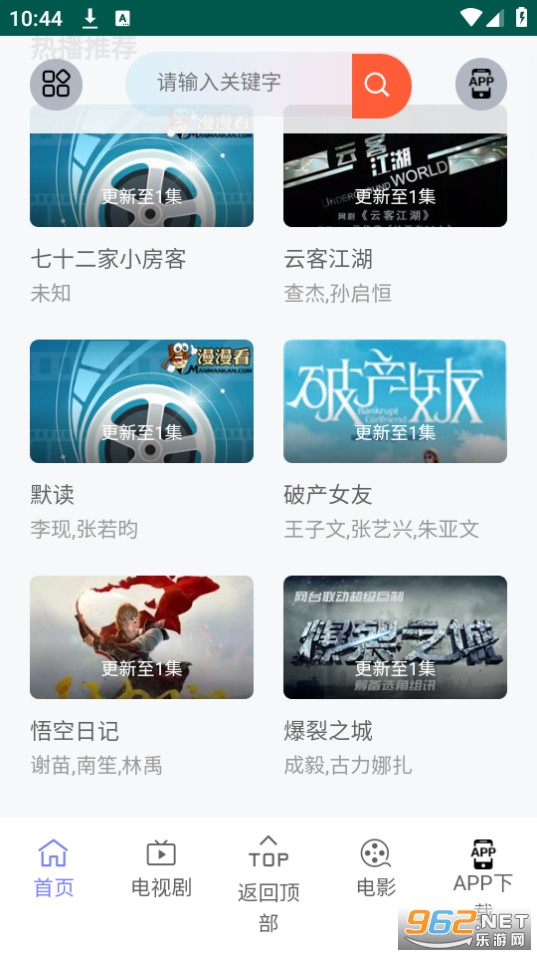Open the 爆裂之城 show card
This screenshot has height=956, width=537.
pyautogui.click(x=395, y=676)
